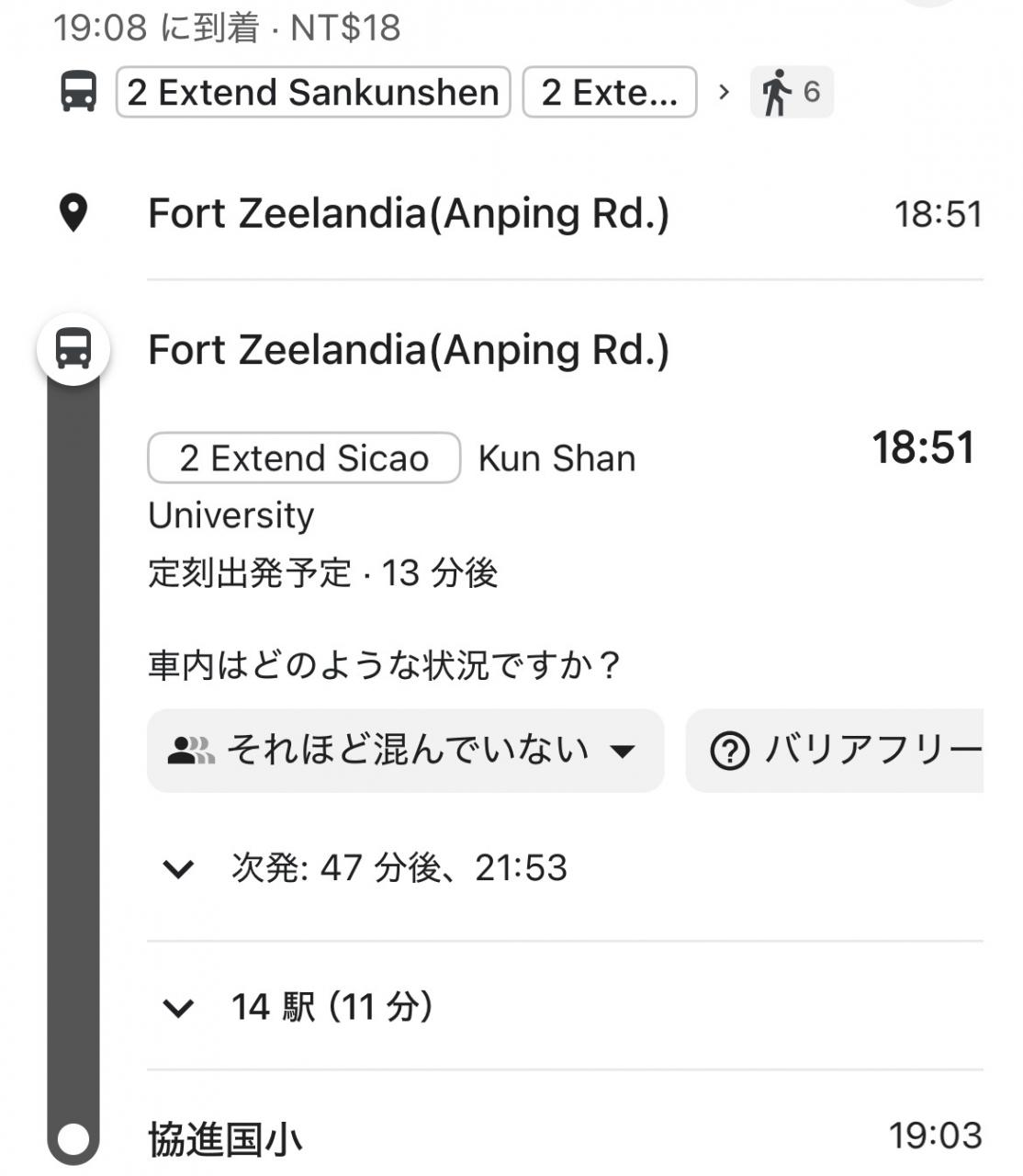The height and width of the screenshot is (1176, 1023).
Task: Open the crowdedness dropdown それほど混んでいない
Action: click(404, 751)
